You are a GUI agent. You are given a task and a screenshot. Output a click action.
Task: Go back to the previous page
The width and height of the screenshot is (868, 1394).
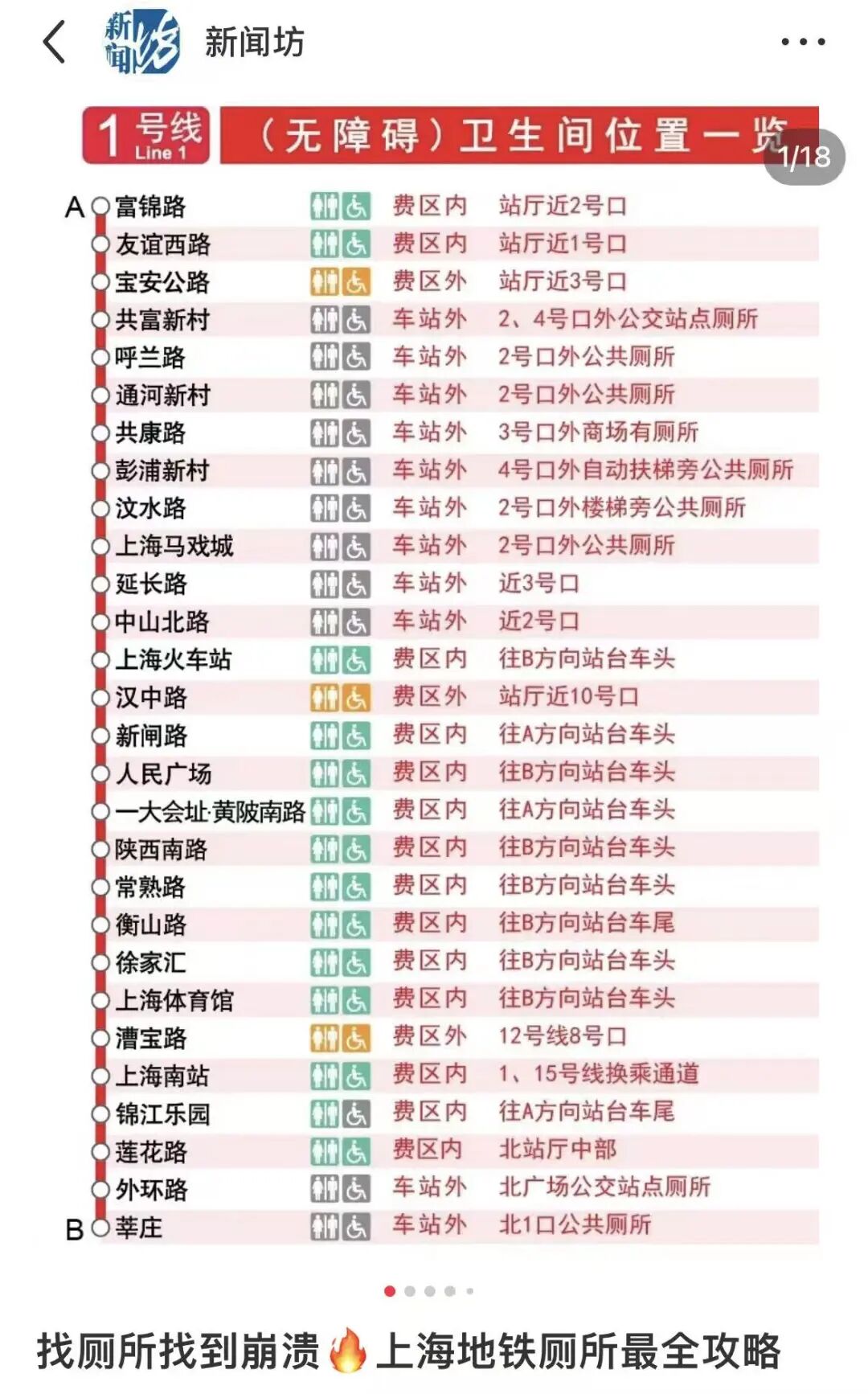pos(54,43)
